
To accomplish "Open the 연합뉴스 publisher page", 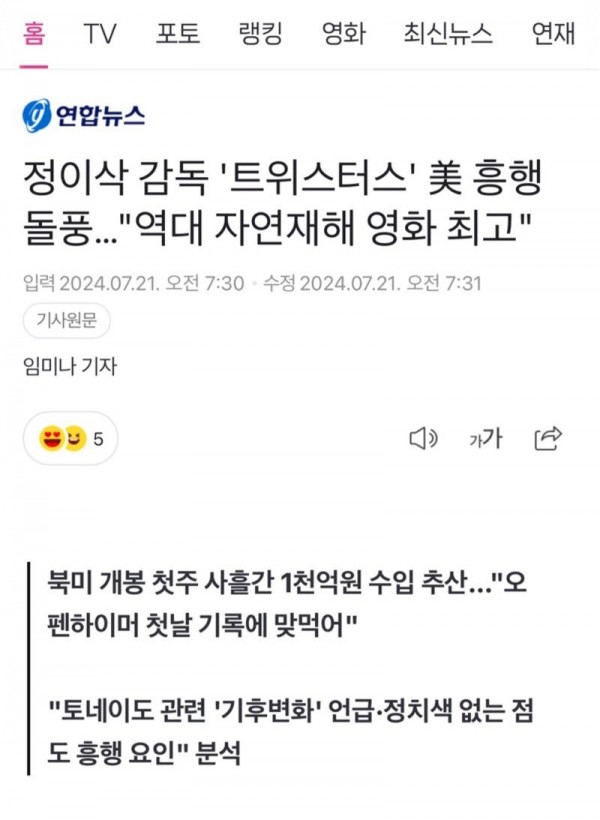I will click(84, 116).
